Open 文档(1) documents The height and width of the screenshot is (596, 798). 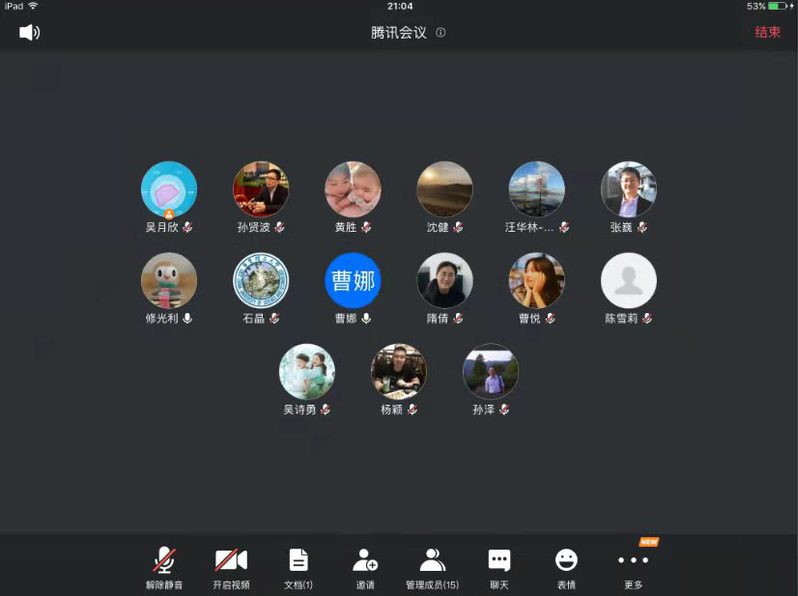[298, 566]
